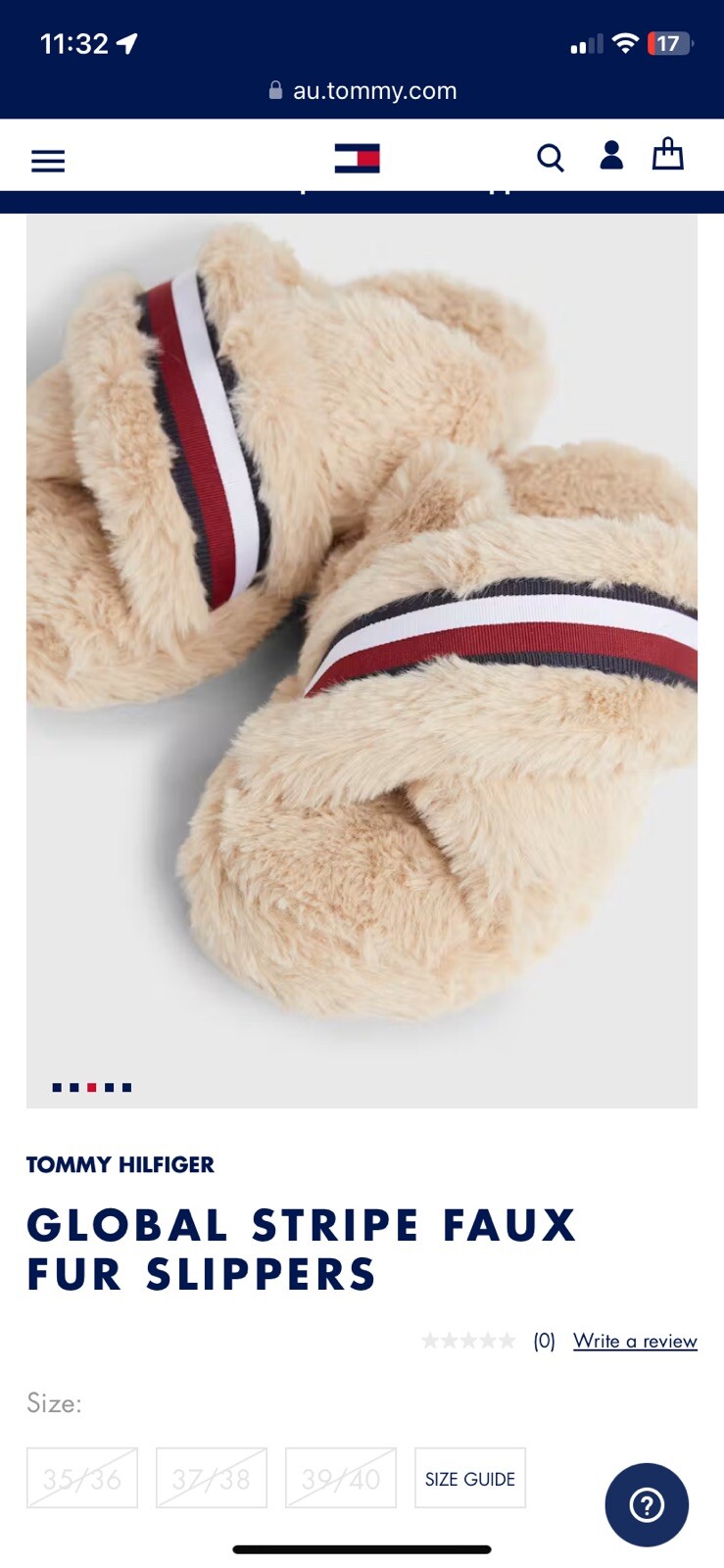Image resolution: width=724 pixels, height=1568 pixels.
Task: Open the account profile icon
Action: click(x=611, y=156)
